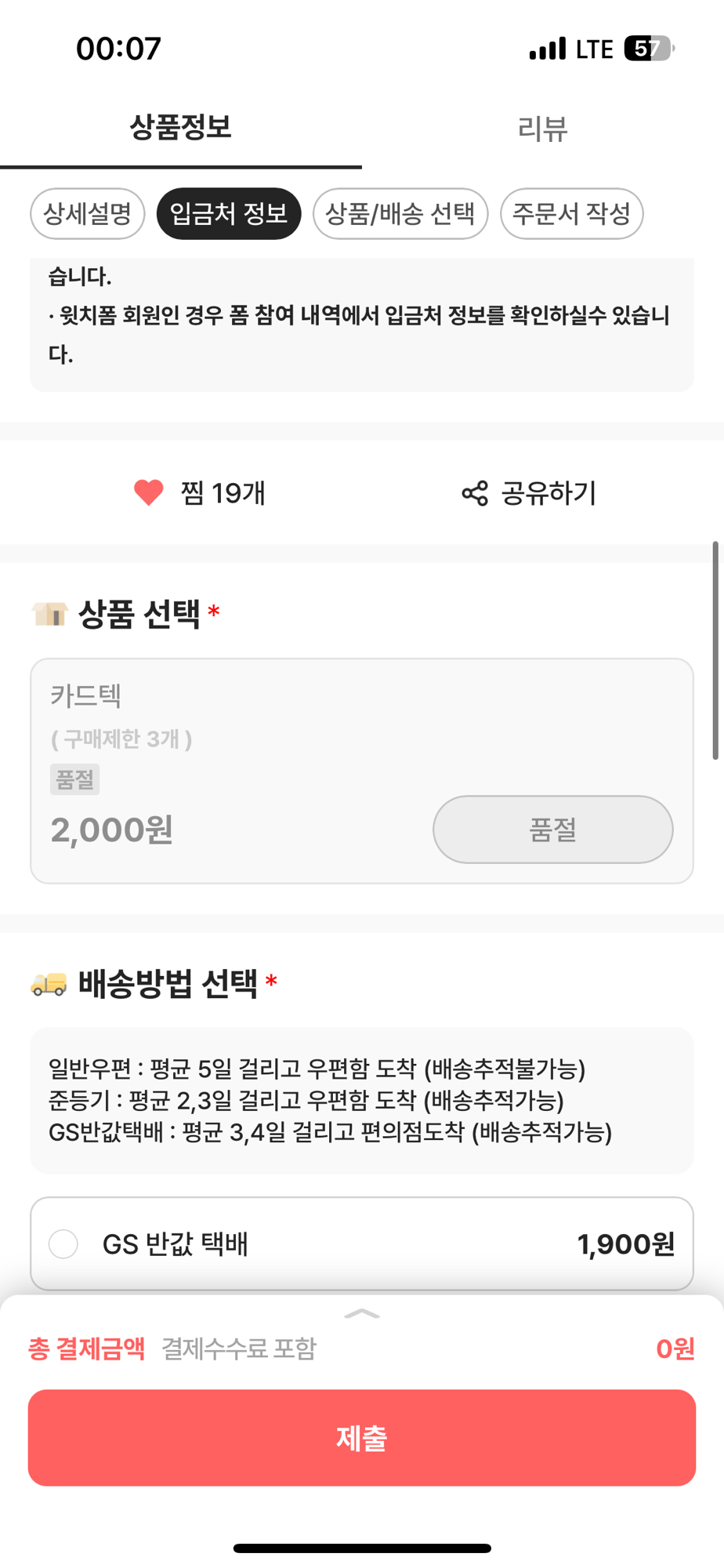Open the 주문서 작성 section chip
724x1568 pixels.
pos(571,213)
